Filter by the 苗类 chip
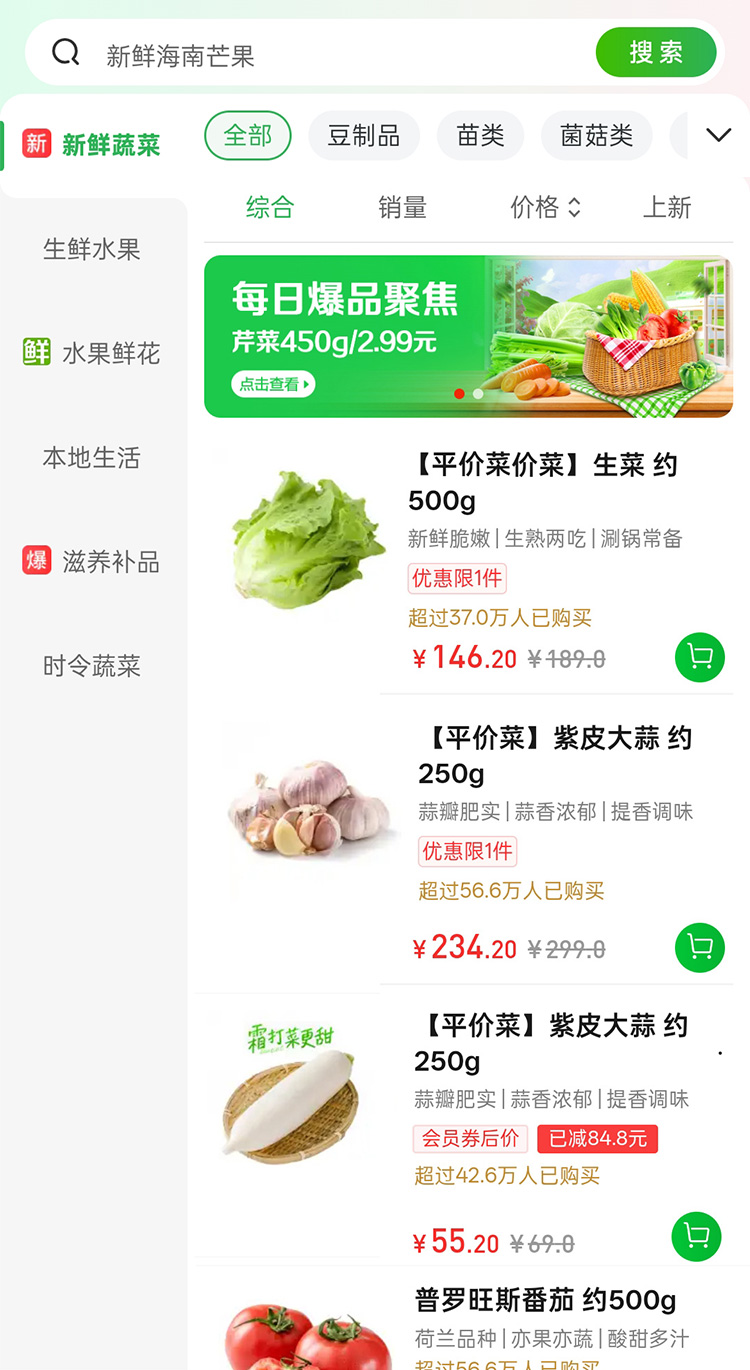Viewport: 750px width, 1370px height. point(480,136)
